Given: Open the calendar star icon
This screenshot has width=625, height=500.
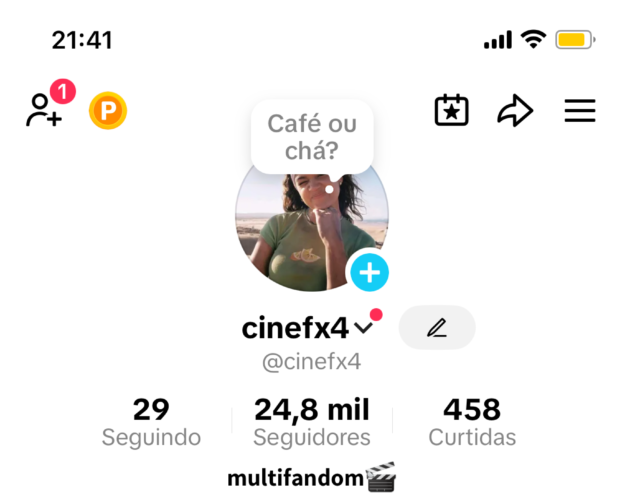Looking at the screenshot, I should click(x=451, y=111).
